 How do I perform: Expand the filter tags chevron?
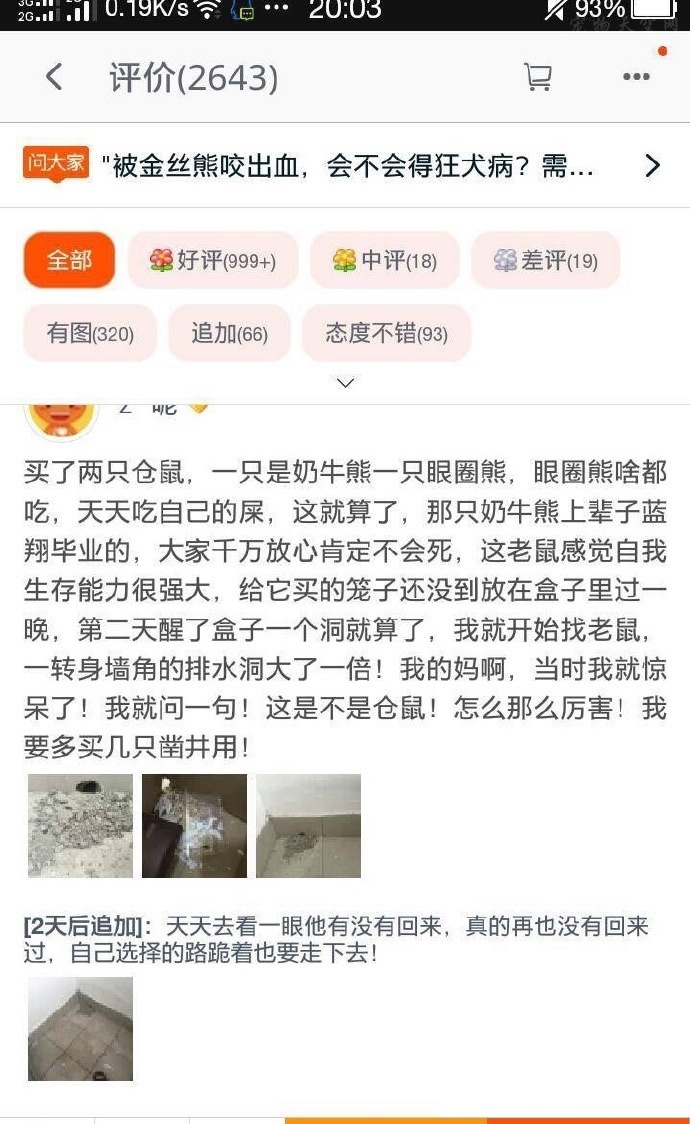point(345,383)
